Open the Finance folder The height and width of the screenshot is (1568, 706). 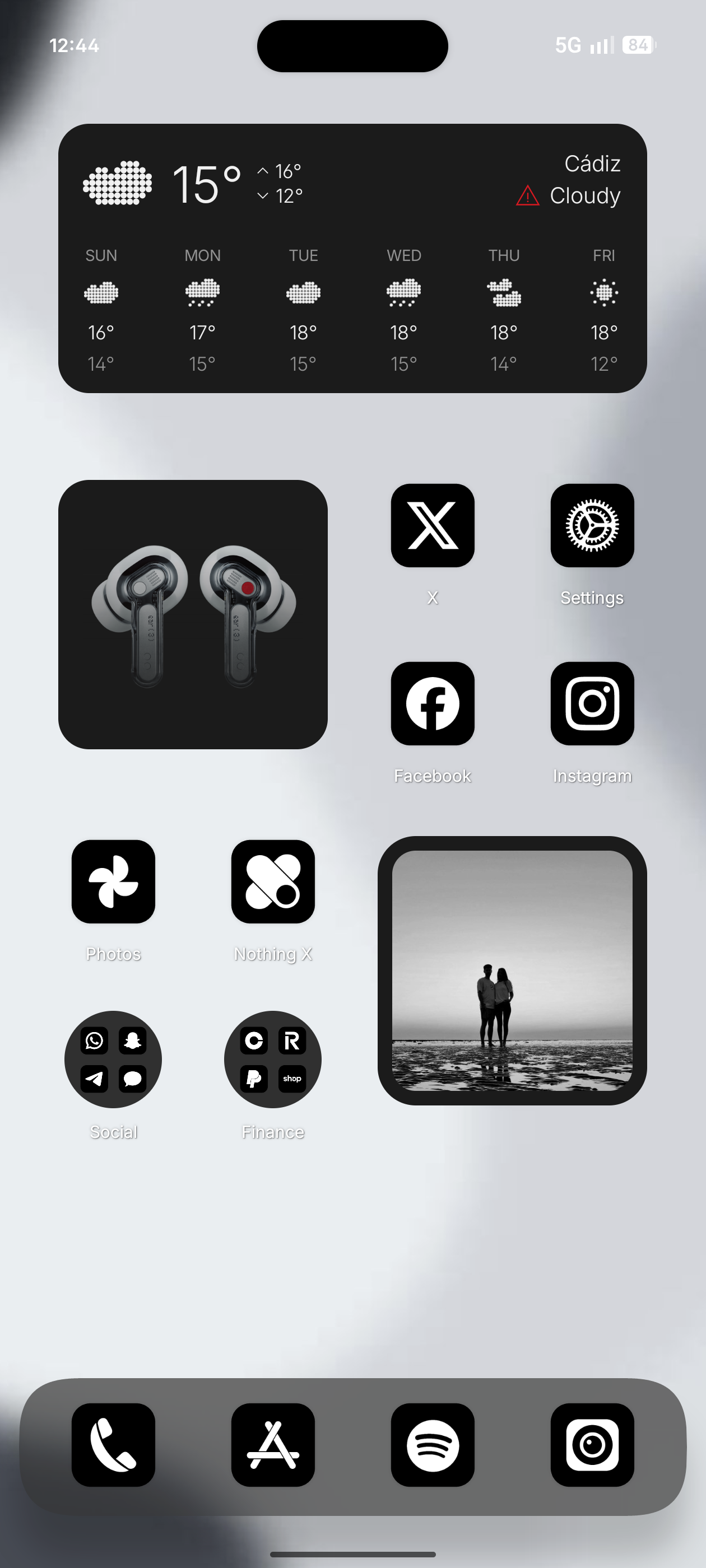coord(273,1059)
